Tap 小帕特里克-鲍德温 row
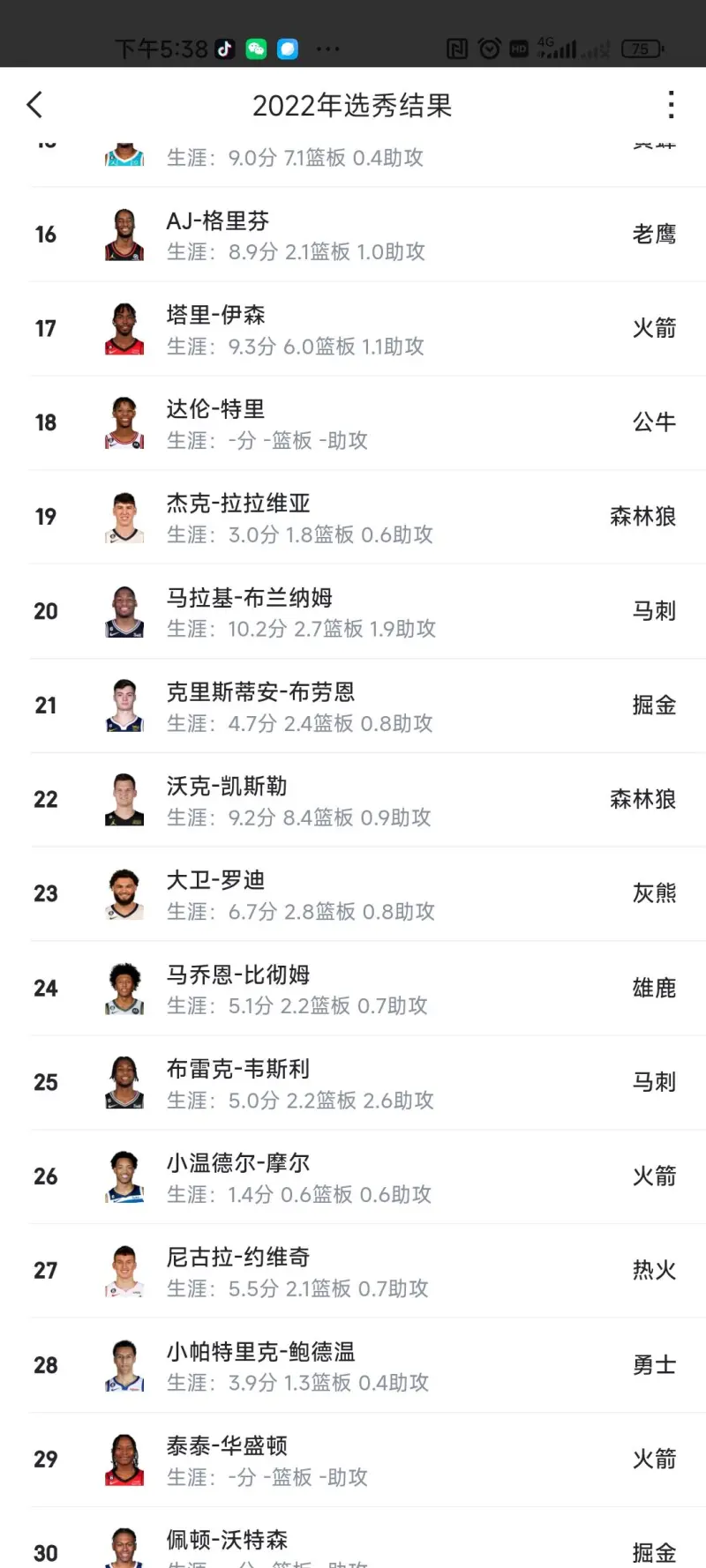 [353, 1367]
